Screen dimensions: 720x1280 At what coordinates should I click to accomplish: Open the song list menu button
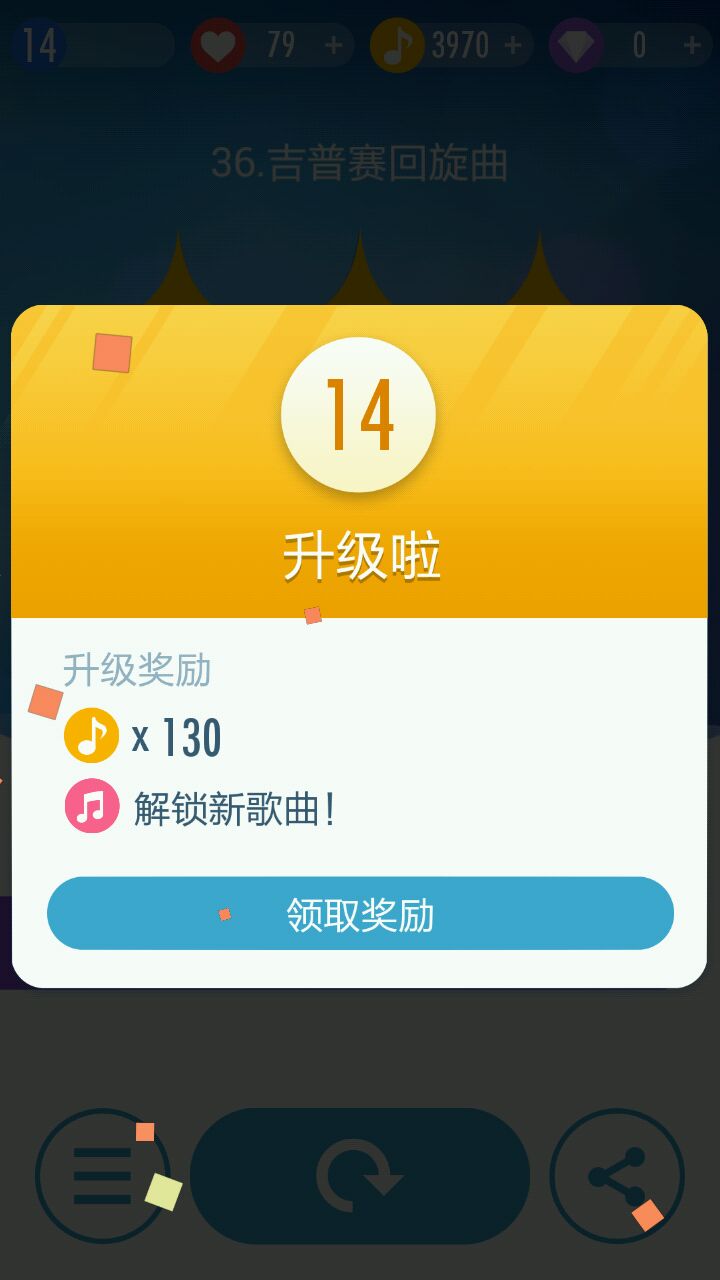tap(102, 1176)
